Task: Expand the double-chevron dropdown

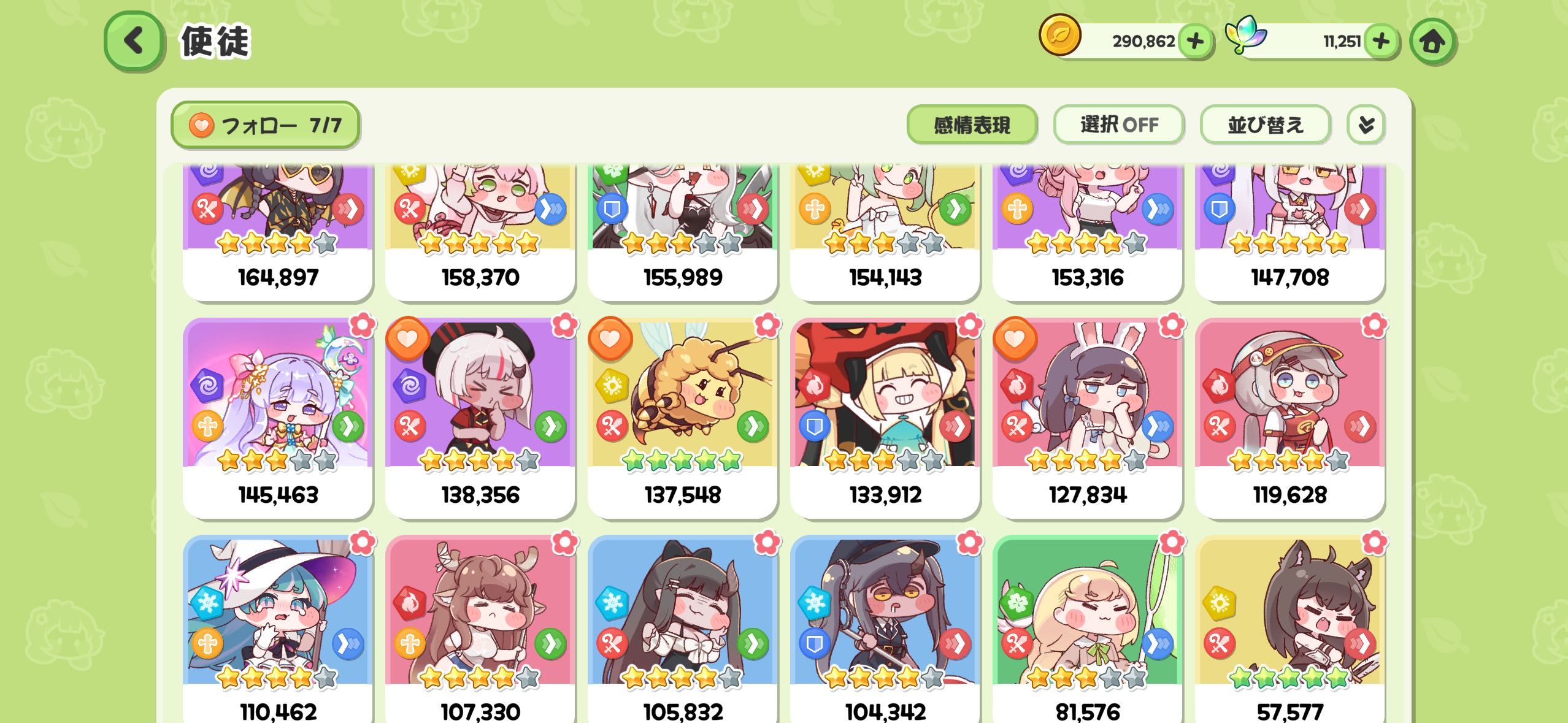Action: (1366, 125)
